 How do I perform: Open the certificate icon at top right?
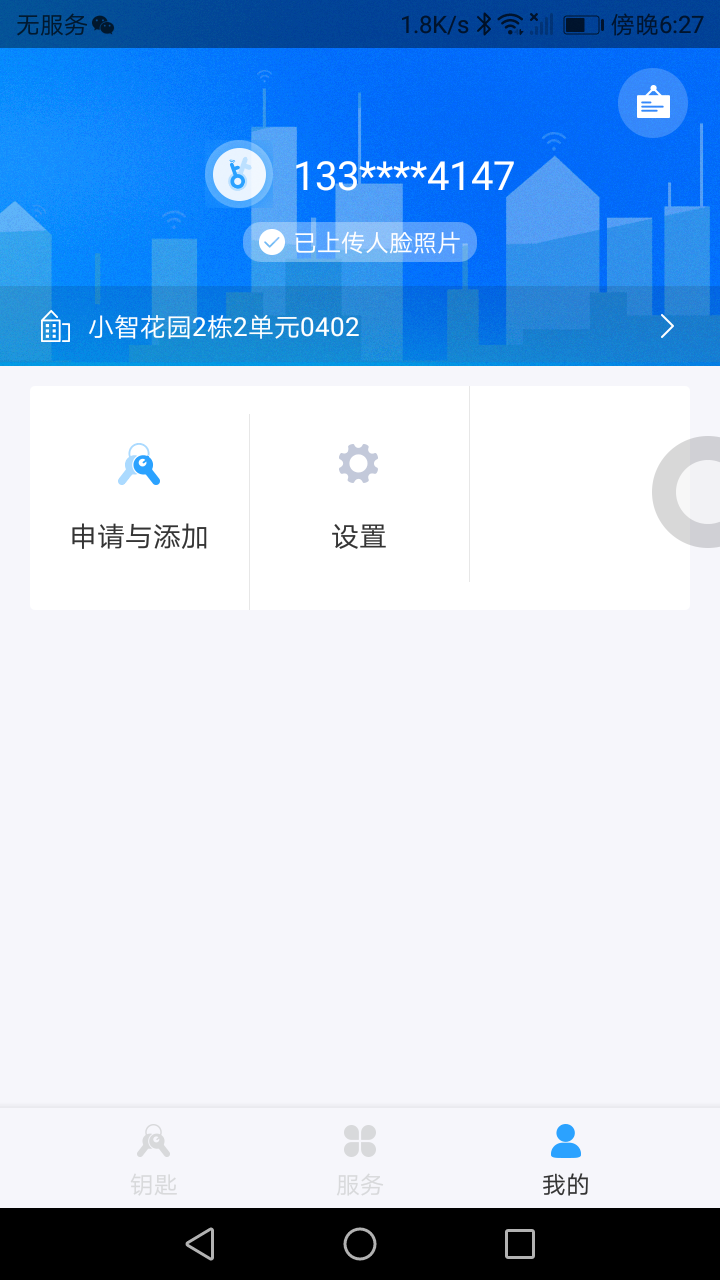pyautogui.click(x=653, y=102)
